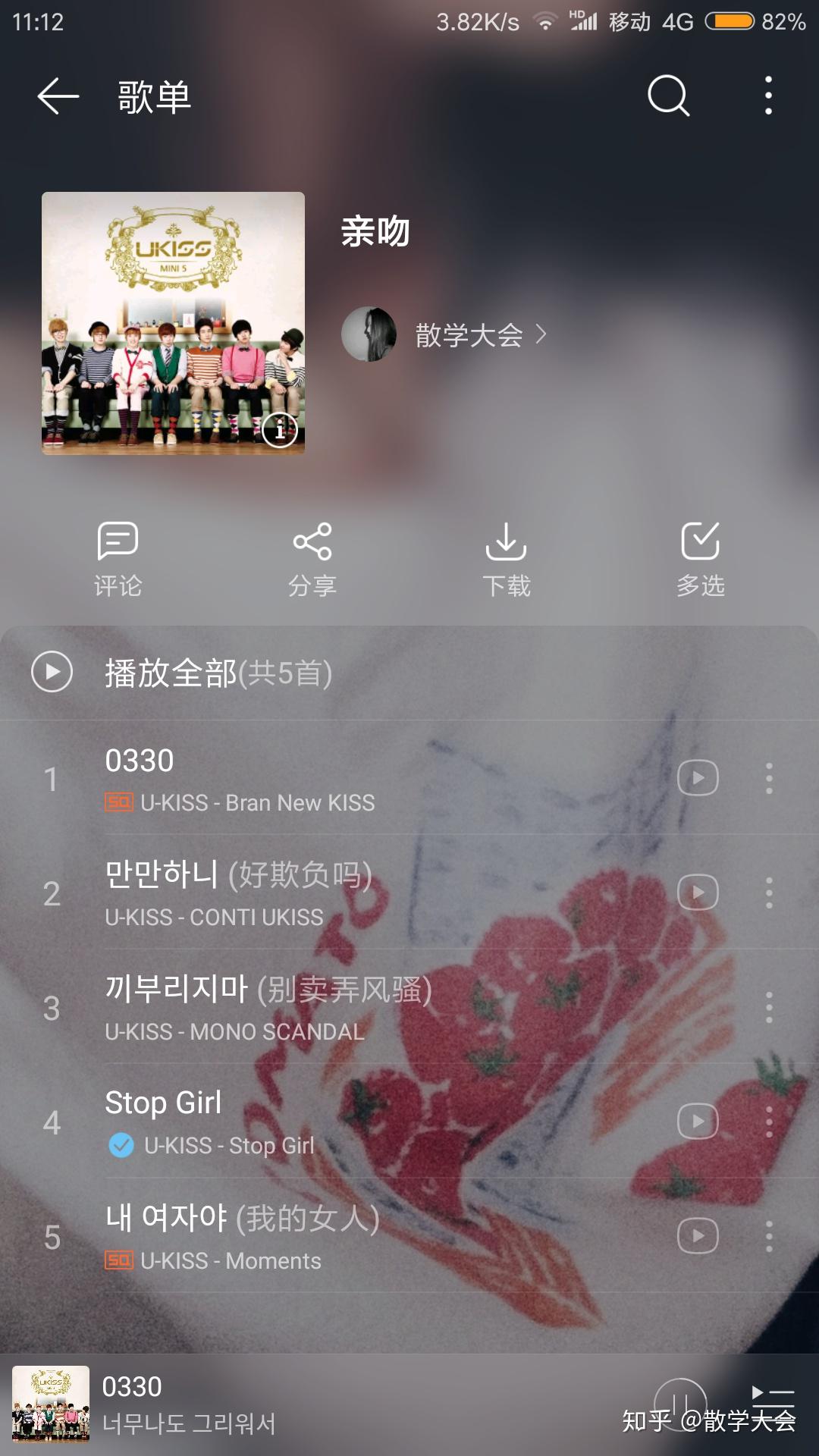Open the top-right overflow menu

coord(768,96)
